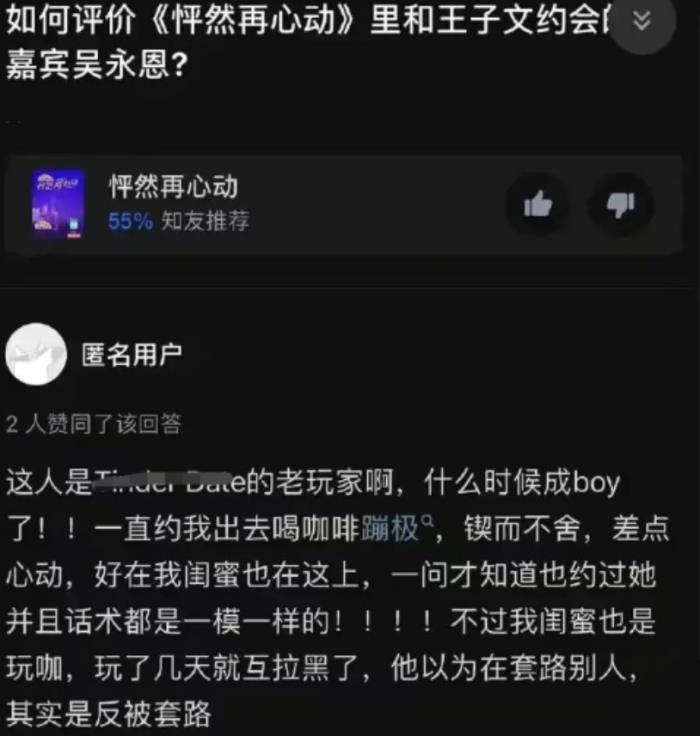
Task: Open the 匿名用户 avatar
Action: click(x=36, y=353)
